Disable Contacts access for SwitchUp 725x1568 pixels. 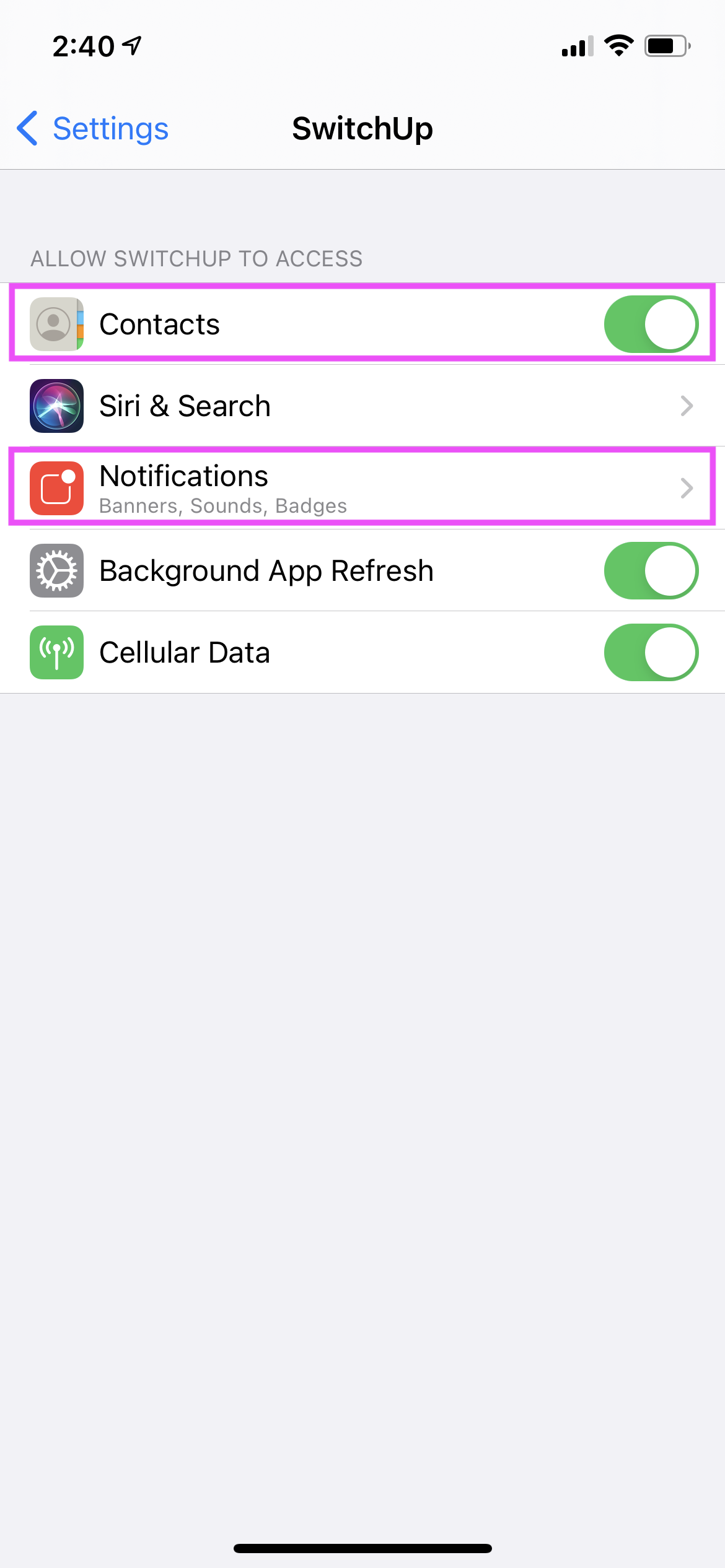[651, 324]
